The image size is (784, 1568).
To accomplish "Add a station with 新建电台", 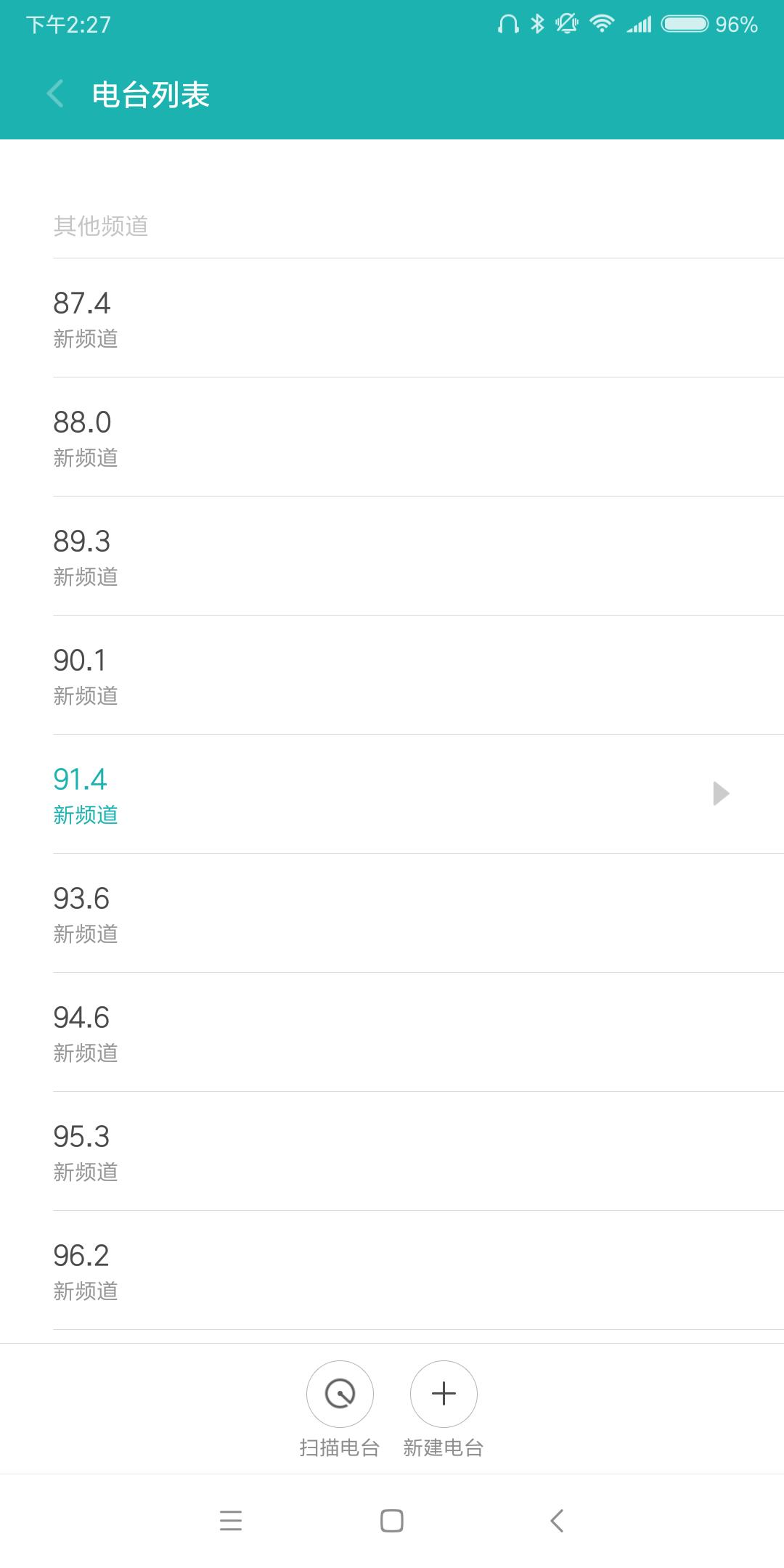I will pyautogui.click(x=444, y=1395).
